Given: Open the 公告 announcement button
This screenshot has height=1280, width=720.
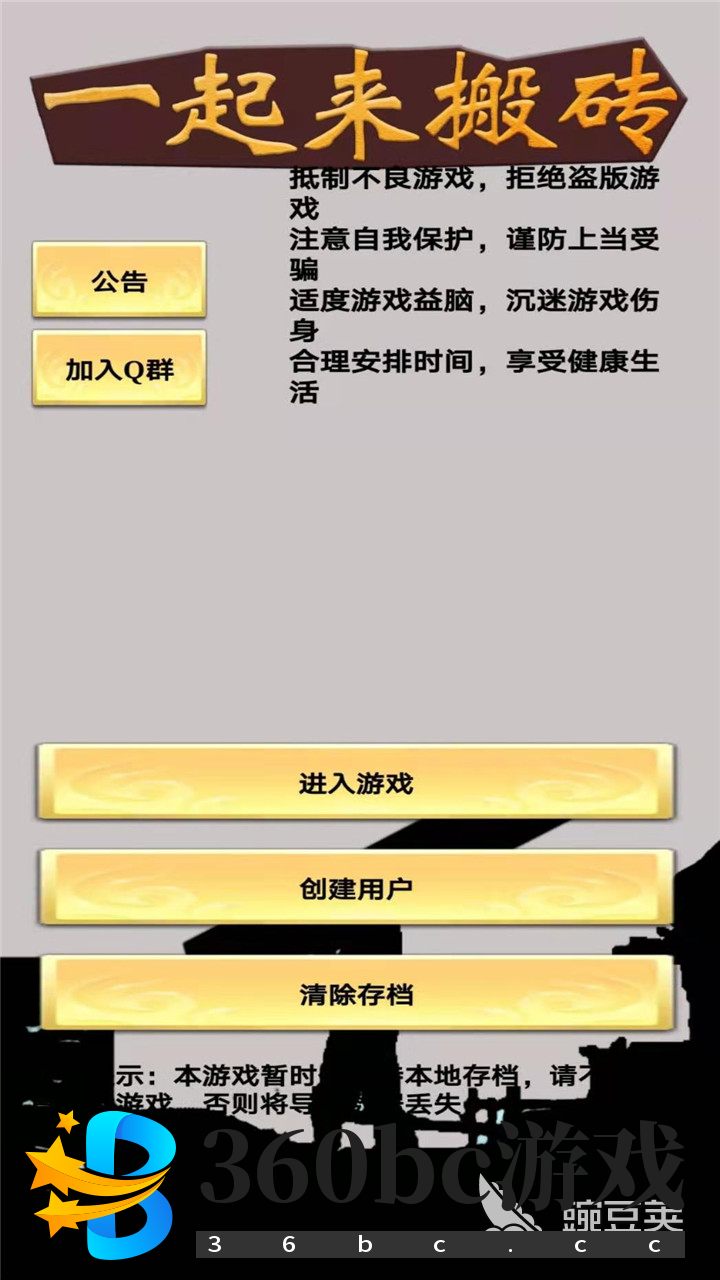Looking at the screenshot, I should pyautogui.click(x=119, y=280).
